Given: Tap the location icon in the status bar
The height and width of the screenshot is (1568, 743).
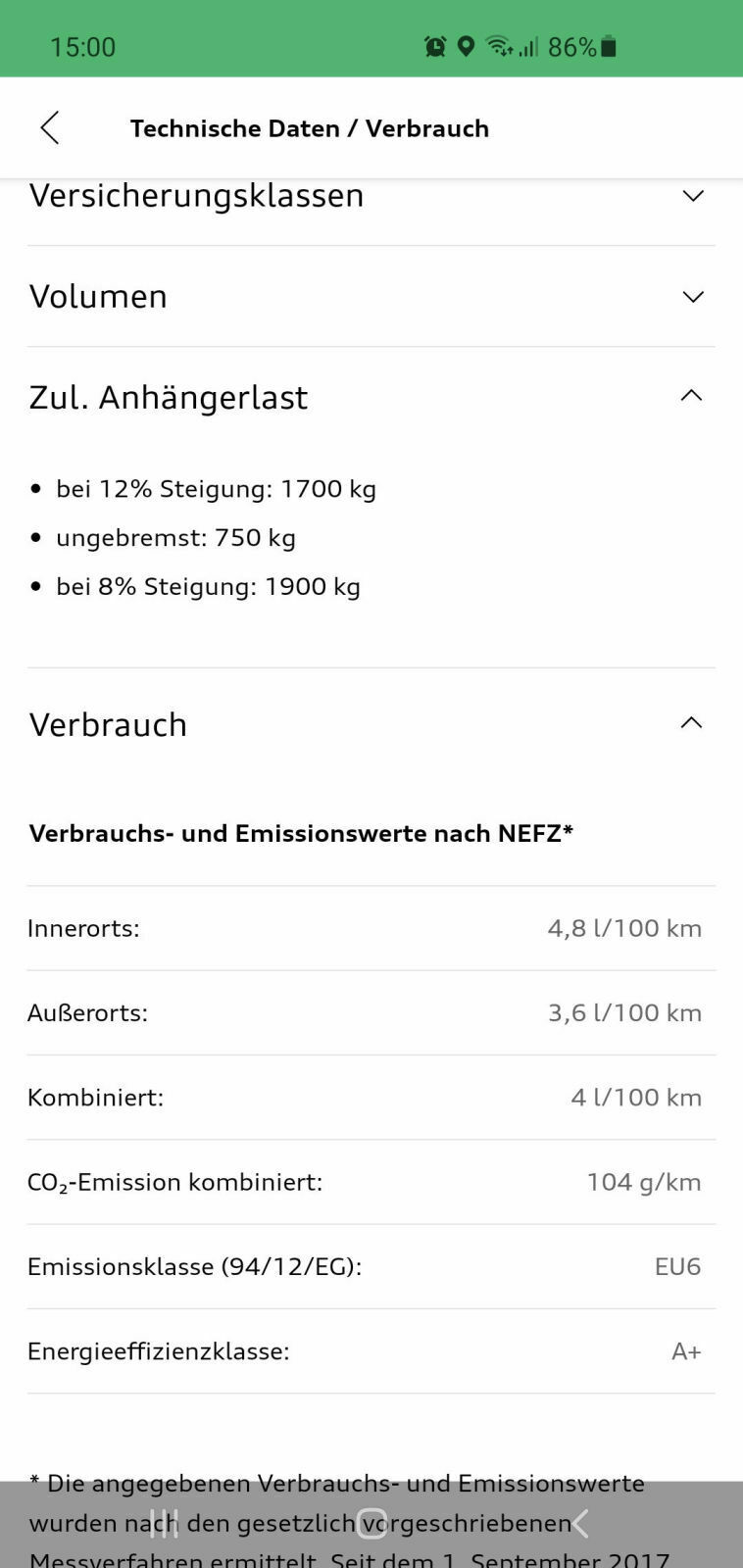Looking at the screenshot, I should (x=466, y=46).
